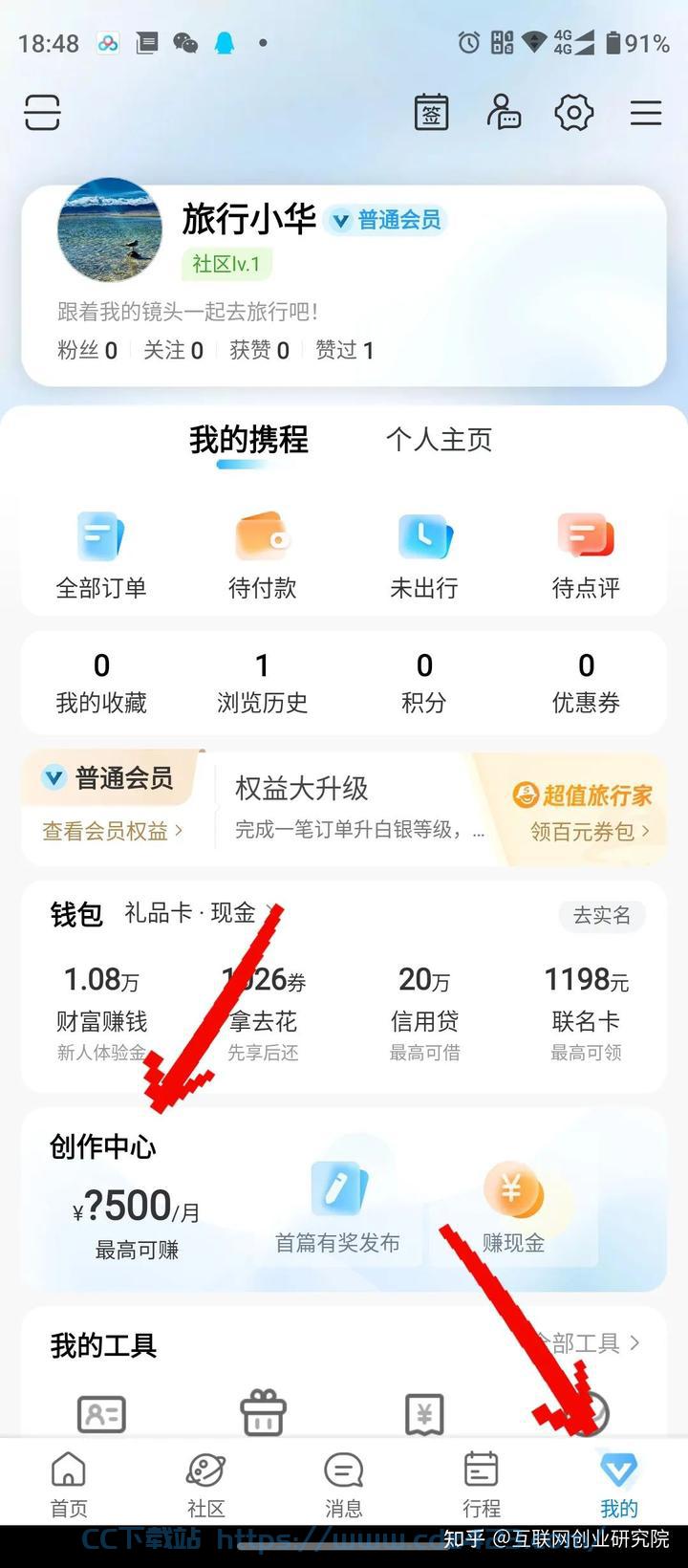Open 全部订单
This screenshot has height=1568, width=688.
[x=101, y=555]
